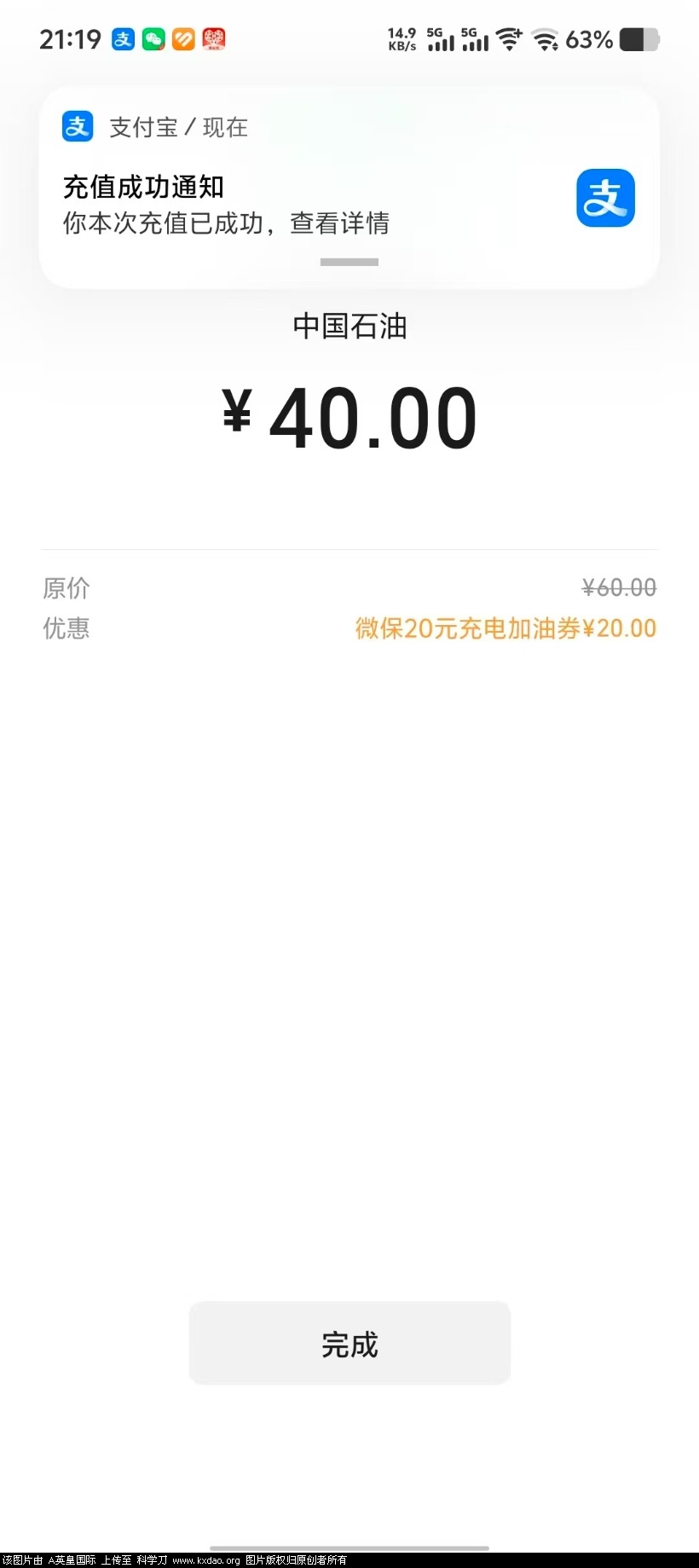Tap the battery indicator showing 63%

click(x=609, y=39)
